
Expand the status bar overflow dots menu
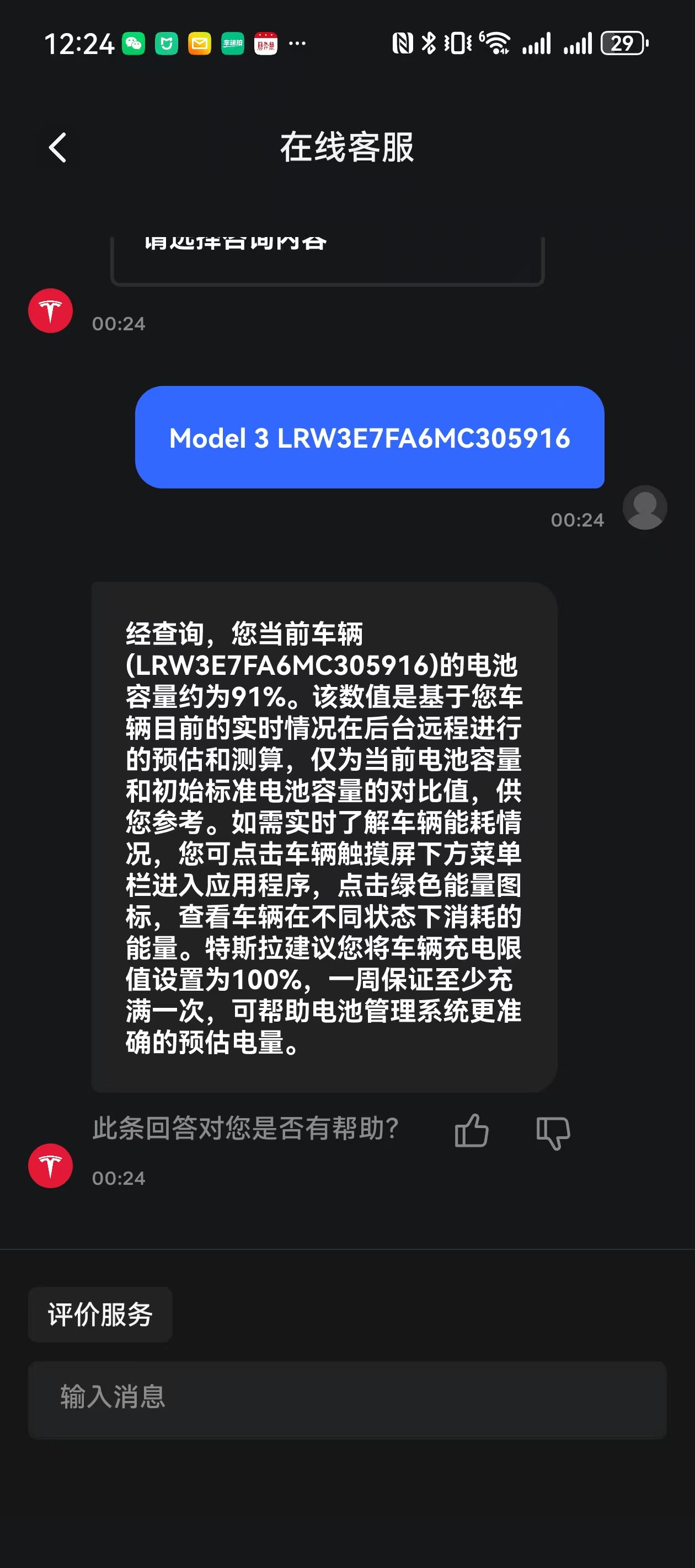(x=297, y=42)
